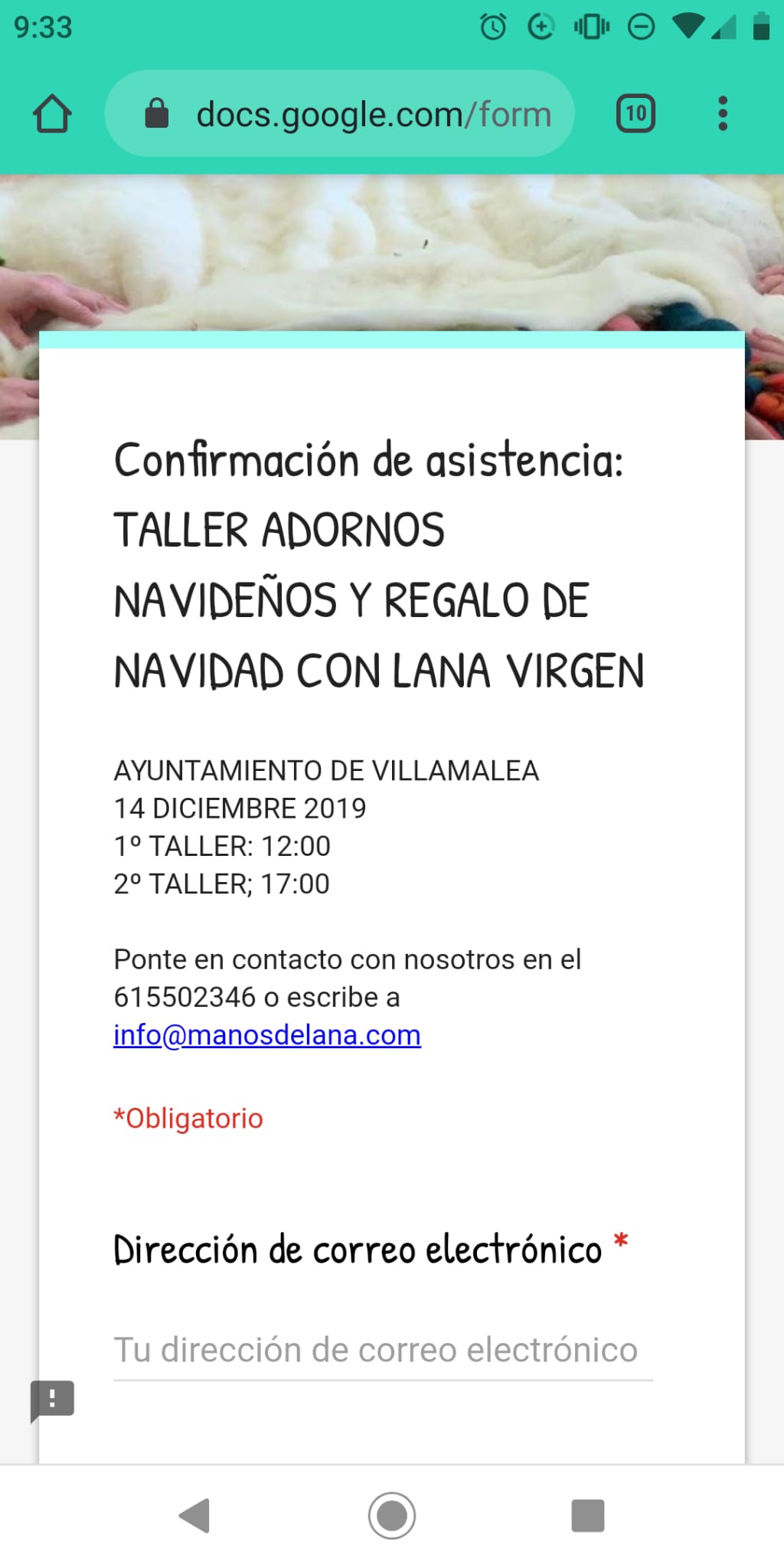Focus the email address text field
This screenshot has width=784, height=1568.
[x=383, y=1350]
